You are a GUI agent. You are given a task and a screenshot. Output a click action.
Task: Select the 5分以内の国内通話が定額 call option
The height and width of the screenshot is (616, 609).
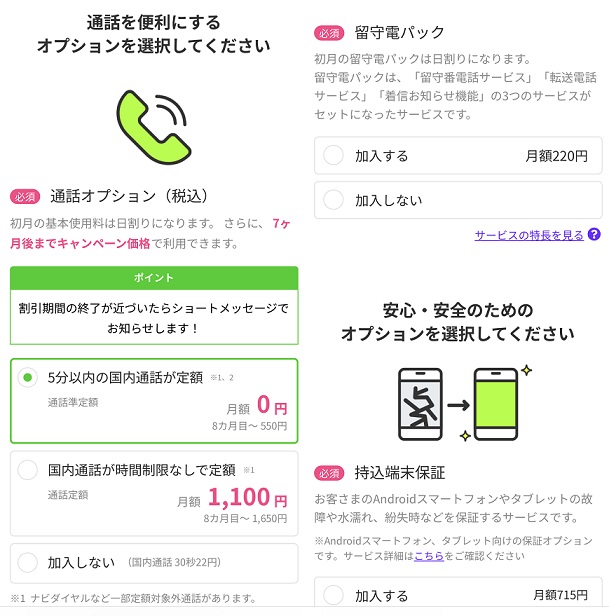28,377
